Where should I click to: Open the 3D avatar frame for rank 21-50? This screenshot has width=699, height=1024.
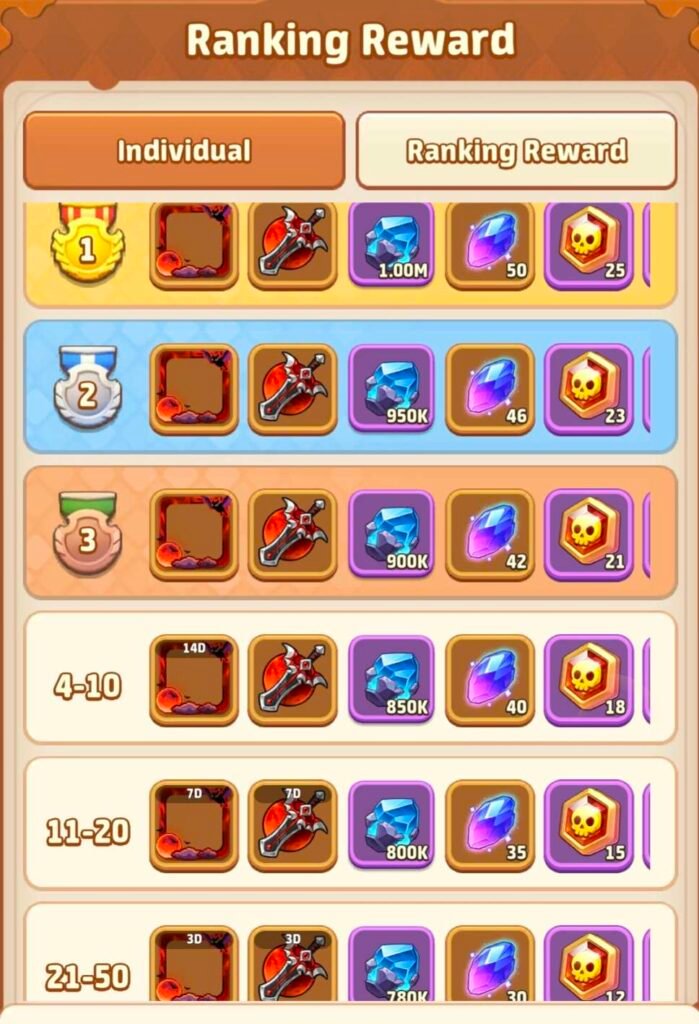pos(194,965)
